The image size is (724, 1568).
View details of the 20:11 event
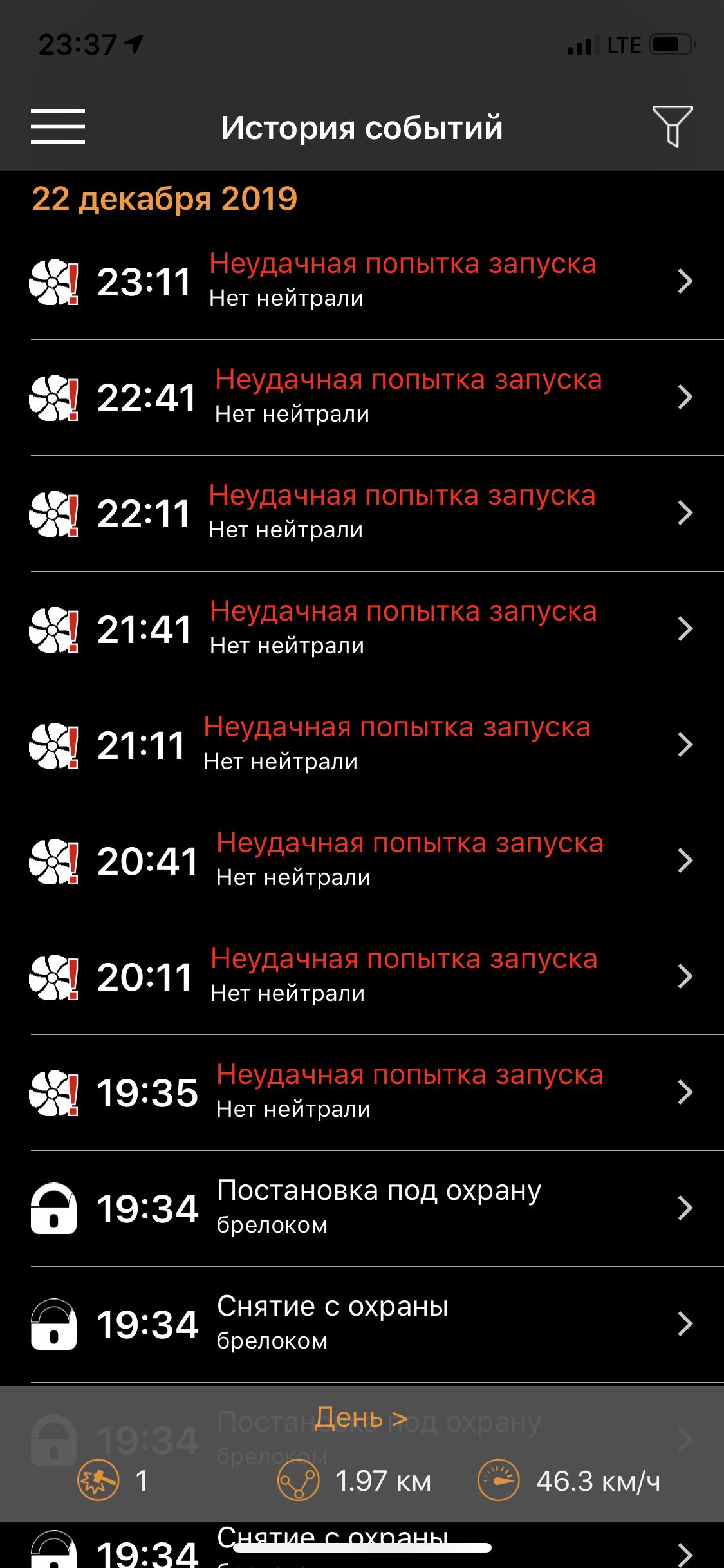[x=362, y=976]
